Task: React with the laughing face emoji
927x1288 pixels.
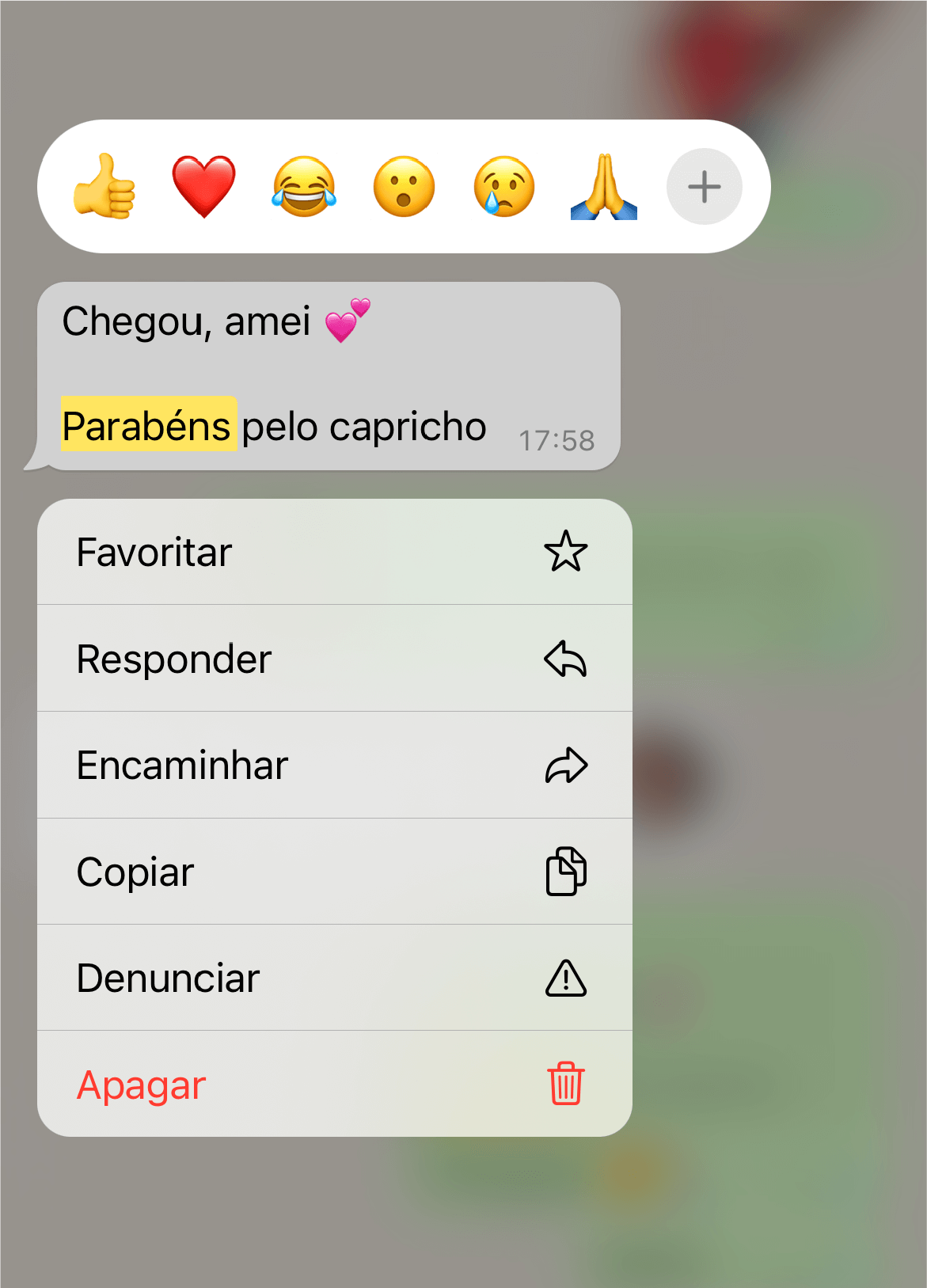Action: point(305,187)
